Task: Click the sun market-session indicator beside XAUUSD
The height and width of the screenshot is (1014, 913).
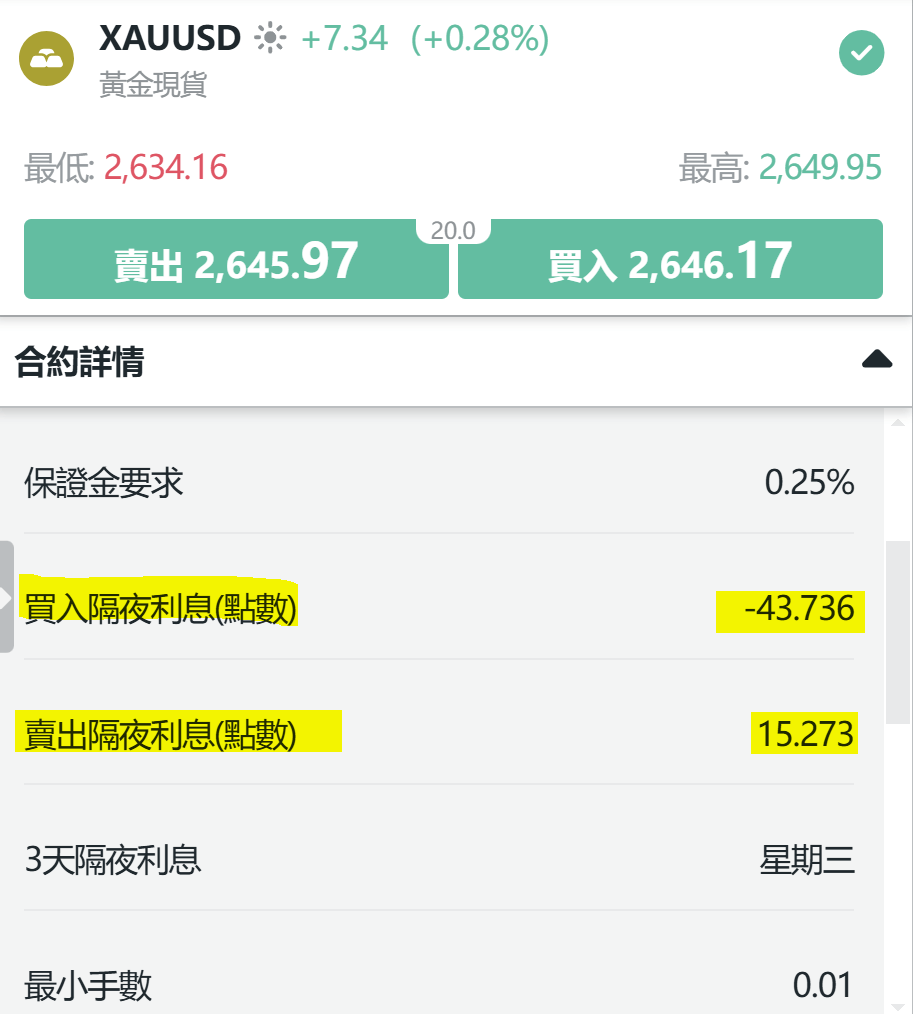Action: [271, 38]
